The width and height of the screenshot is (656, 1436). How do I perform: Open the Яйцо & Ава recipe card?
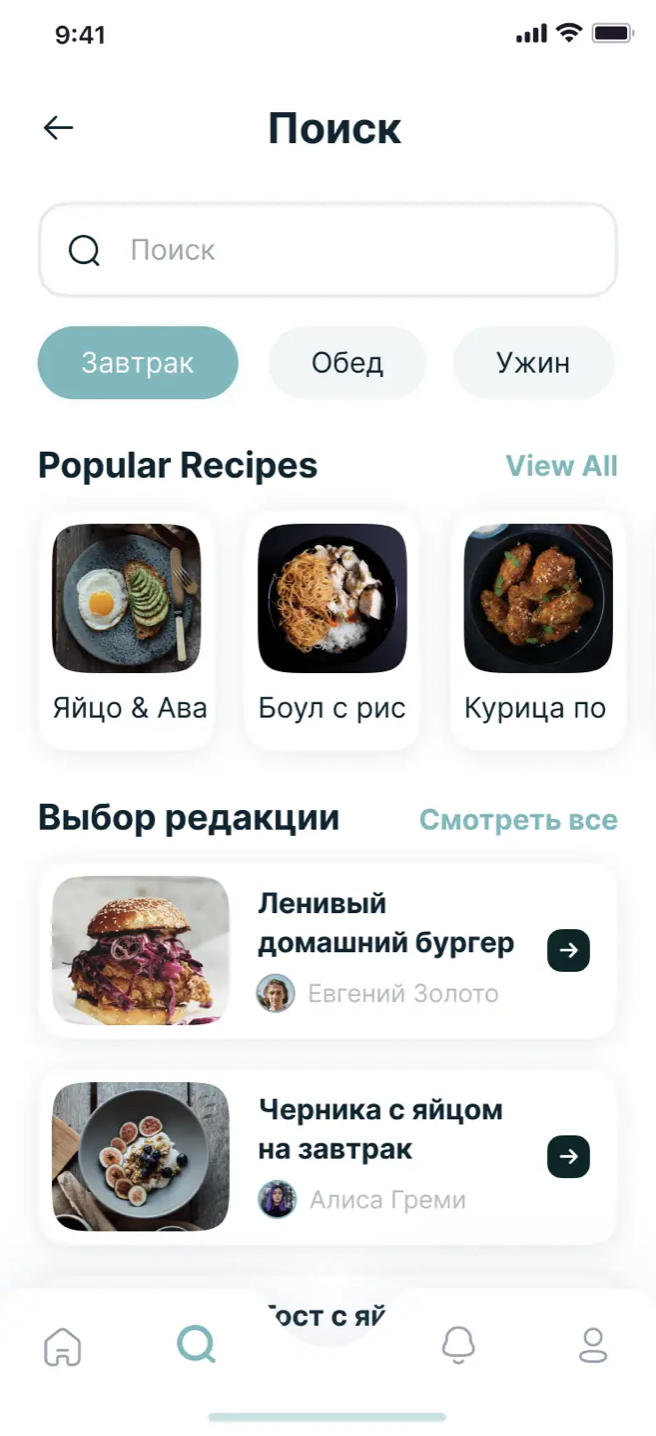127,630
